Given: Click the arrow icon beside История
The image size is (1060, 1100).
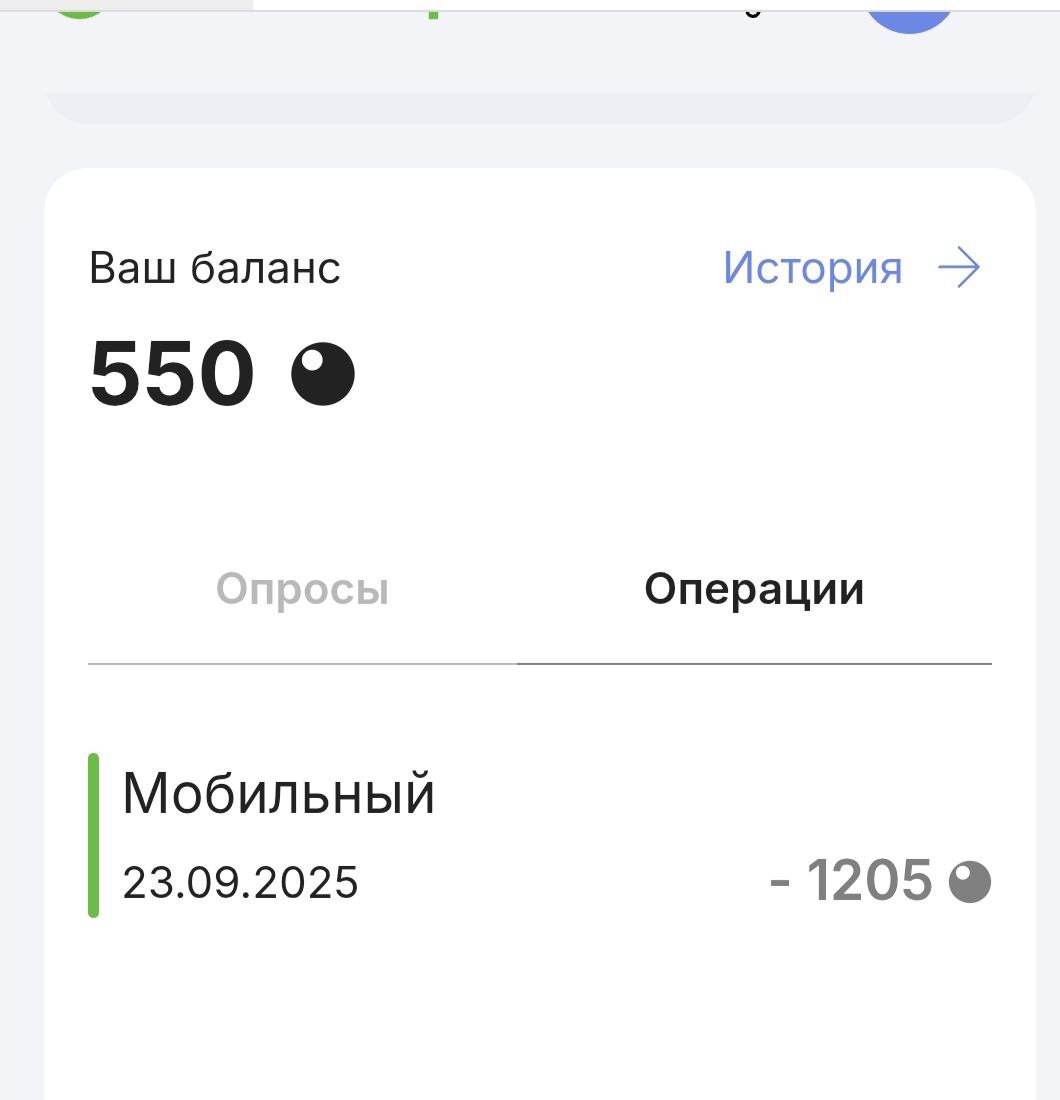Looking at the screenshot, I should coord(959,267).
